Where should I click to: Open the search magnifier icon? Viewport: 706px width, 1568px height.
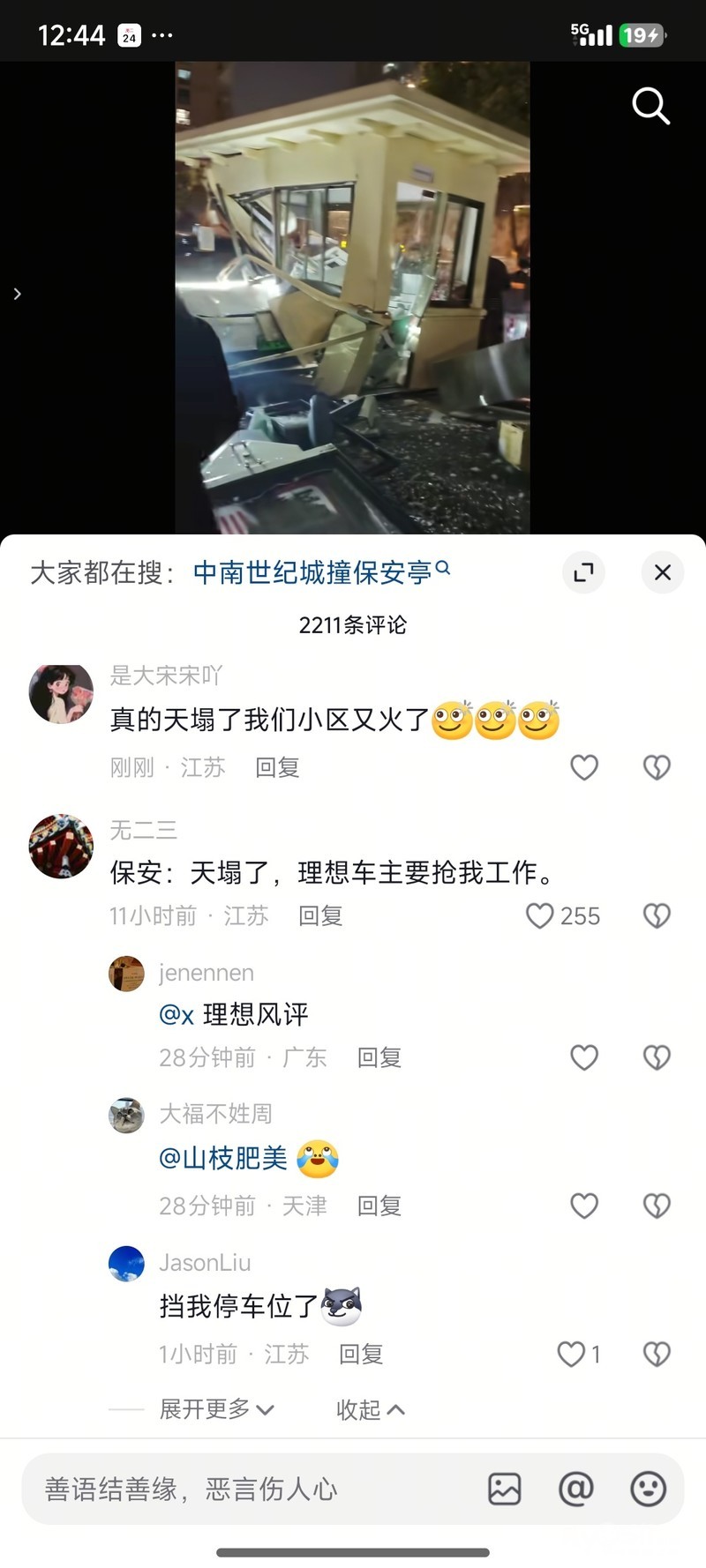tap(650, 107)
